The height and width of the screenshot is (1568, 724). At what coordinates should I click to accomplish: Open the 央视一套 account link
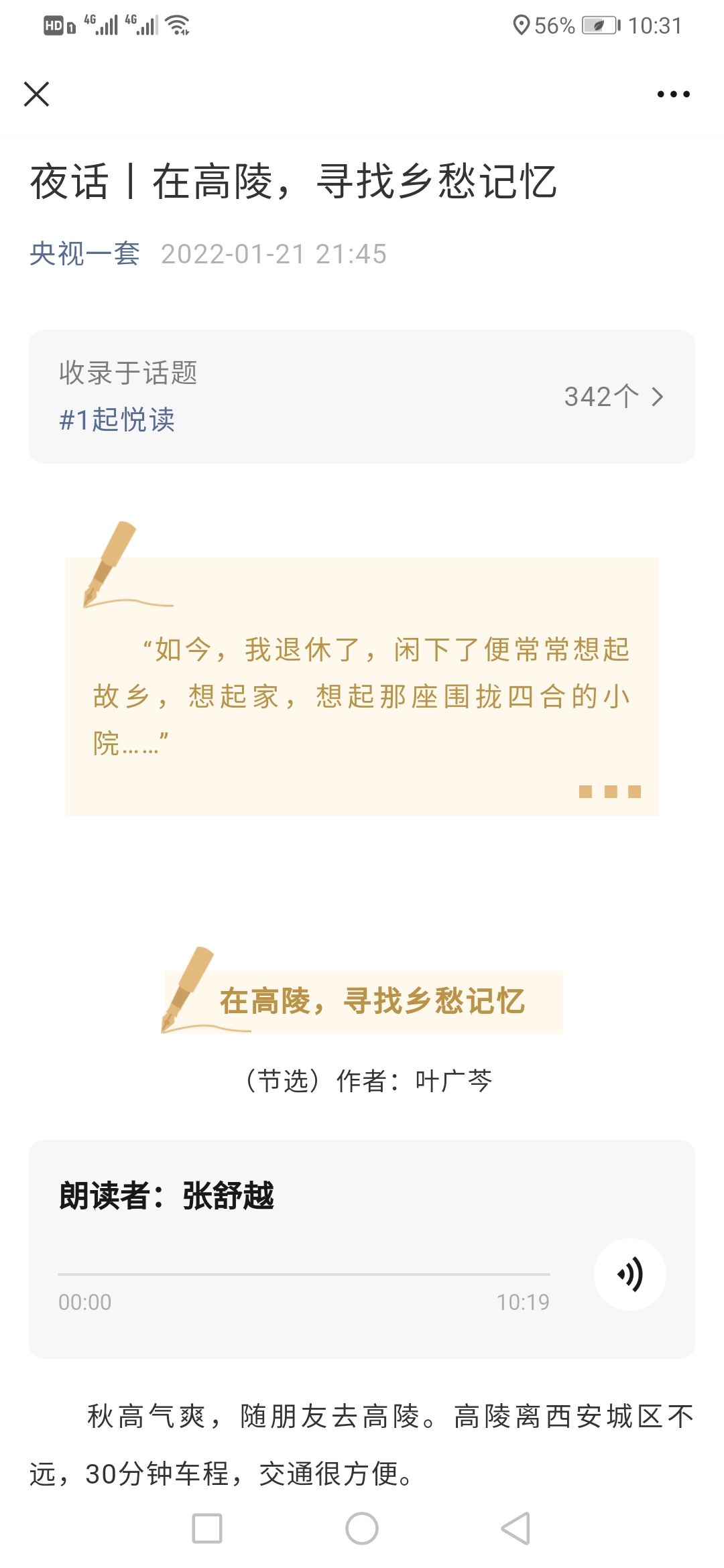tap(84, 254)
